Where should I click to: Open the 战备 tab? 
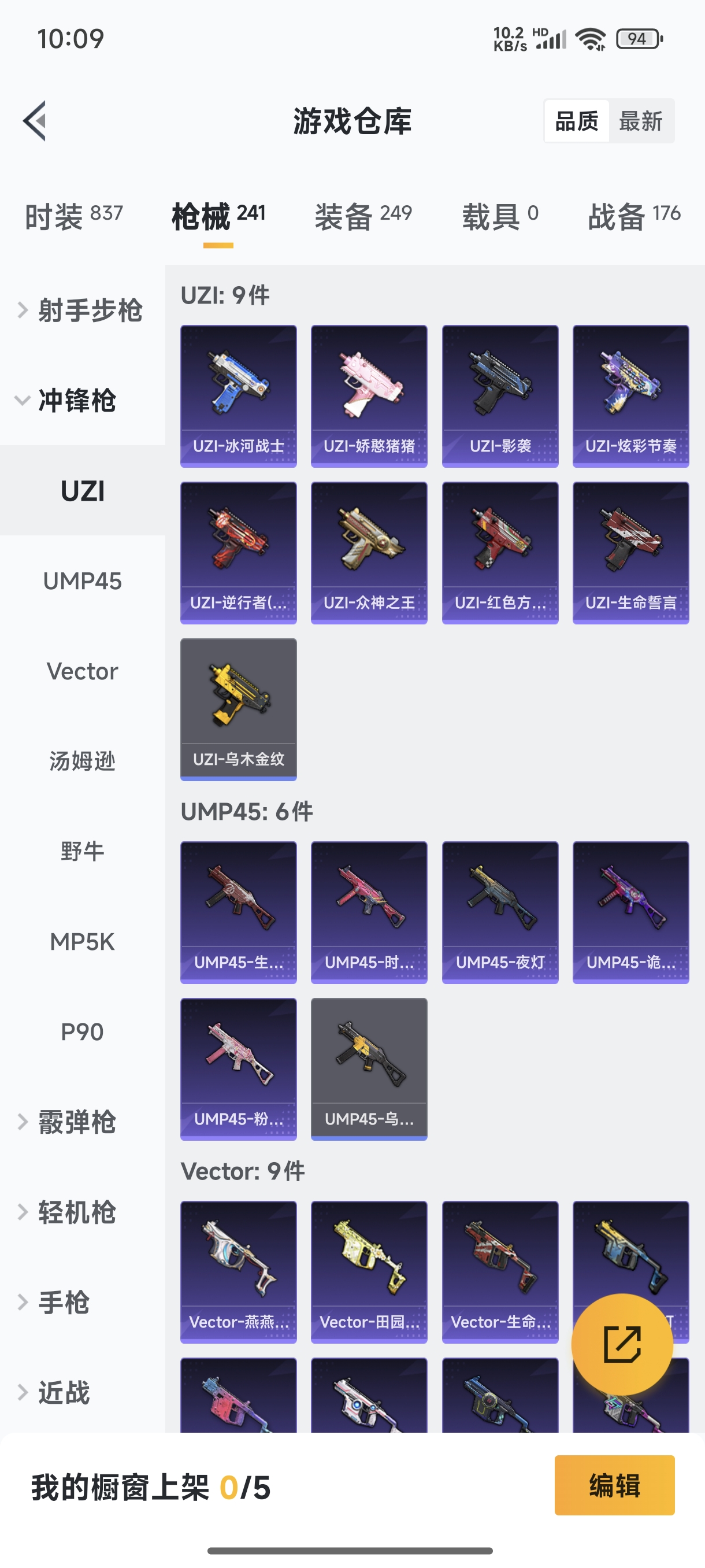[x=634, y=216]
